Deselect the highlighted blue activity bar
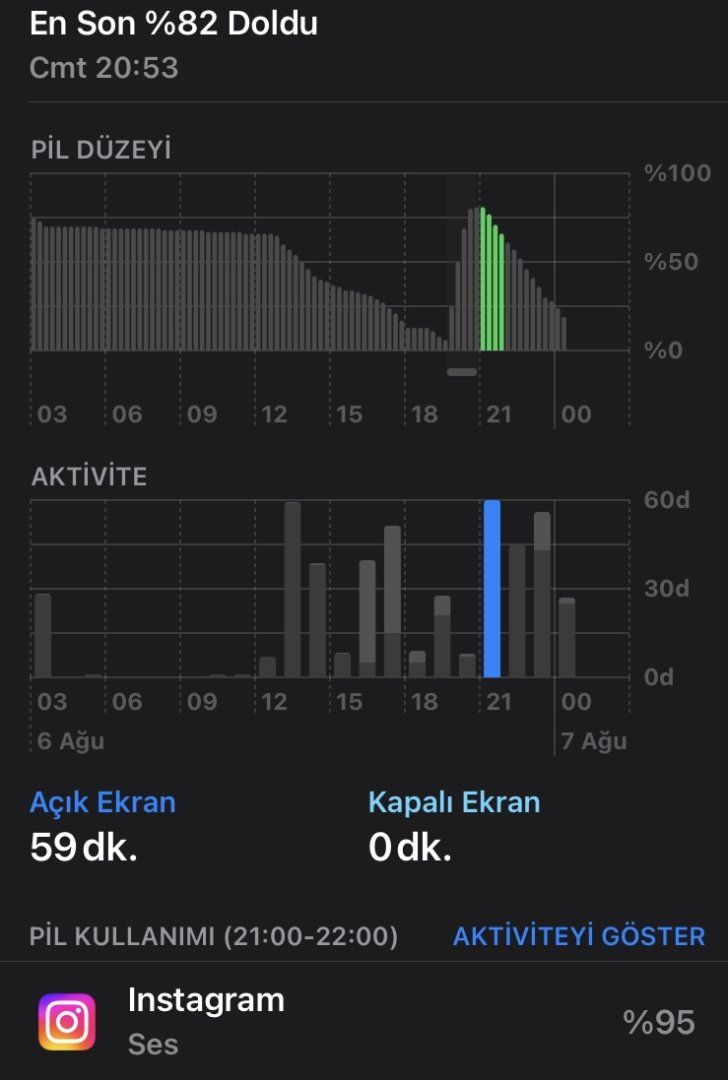 point(492,589)
